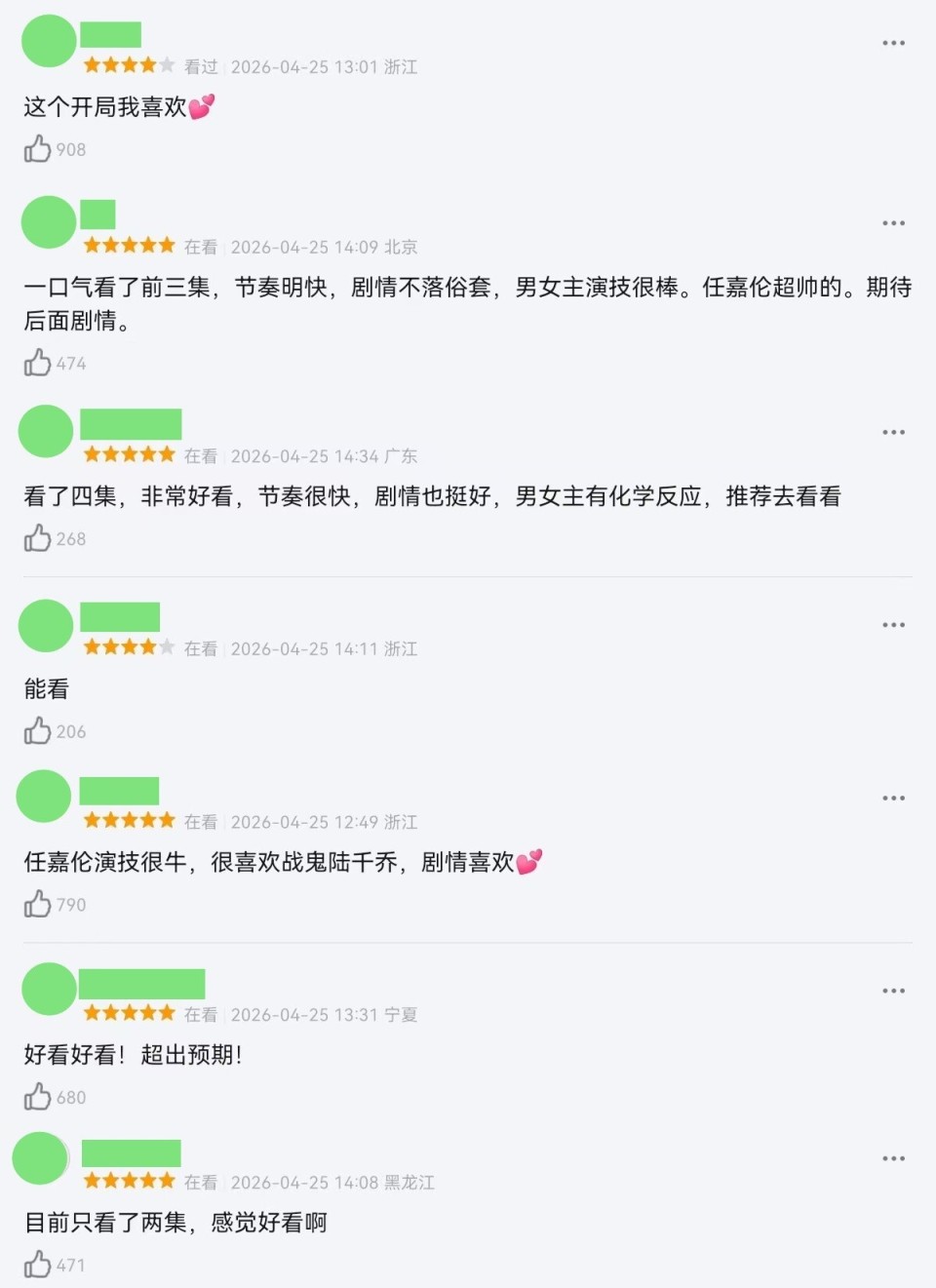
Task: Open the review text 这个开局我喜欢
Action: pyautogui.click(x=116, y=106)
